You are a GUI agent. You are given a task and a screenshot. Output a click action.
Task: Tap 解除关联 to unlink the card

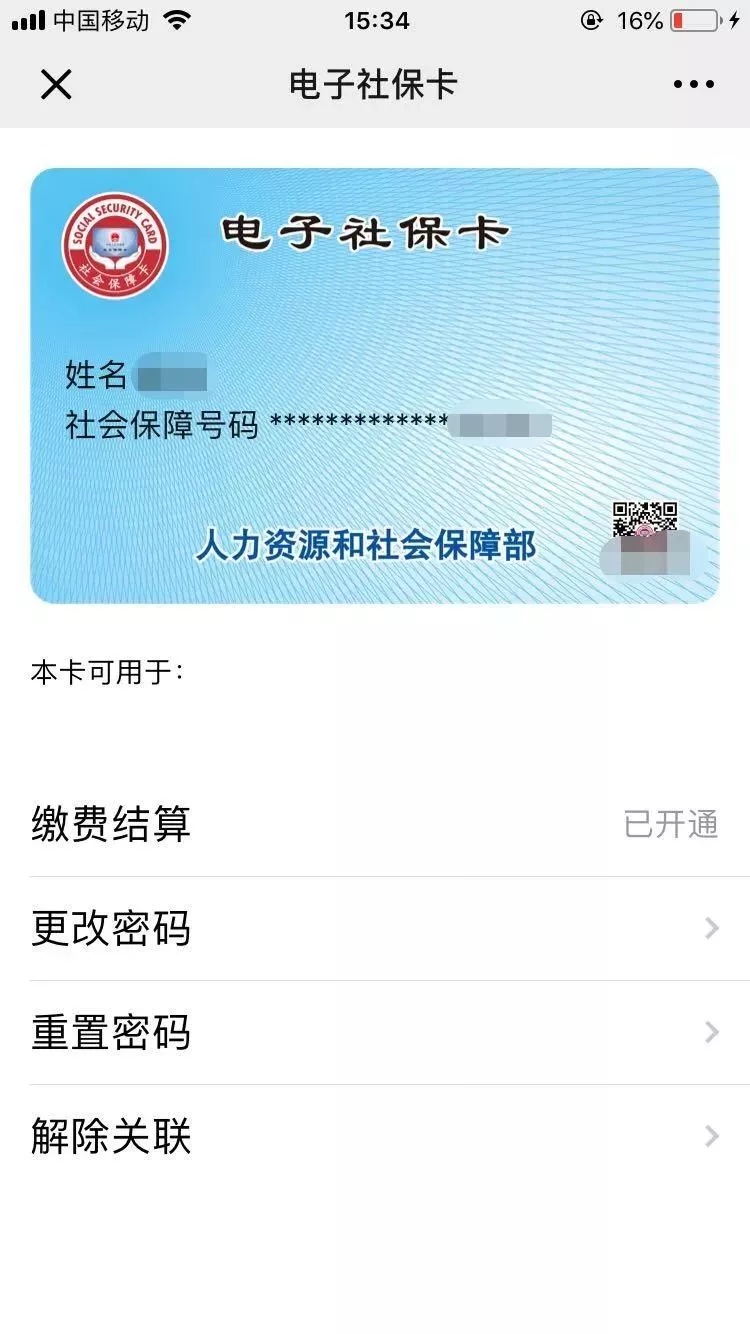point(374,1137)
